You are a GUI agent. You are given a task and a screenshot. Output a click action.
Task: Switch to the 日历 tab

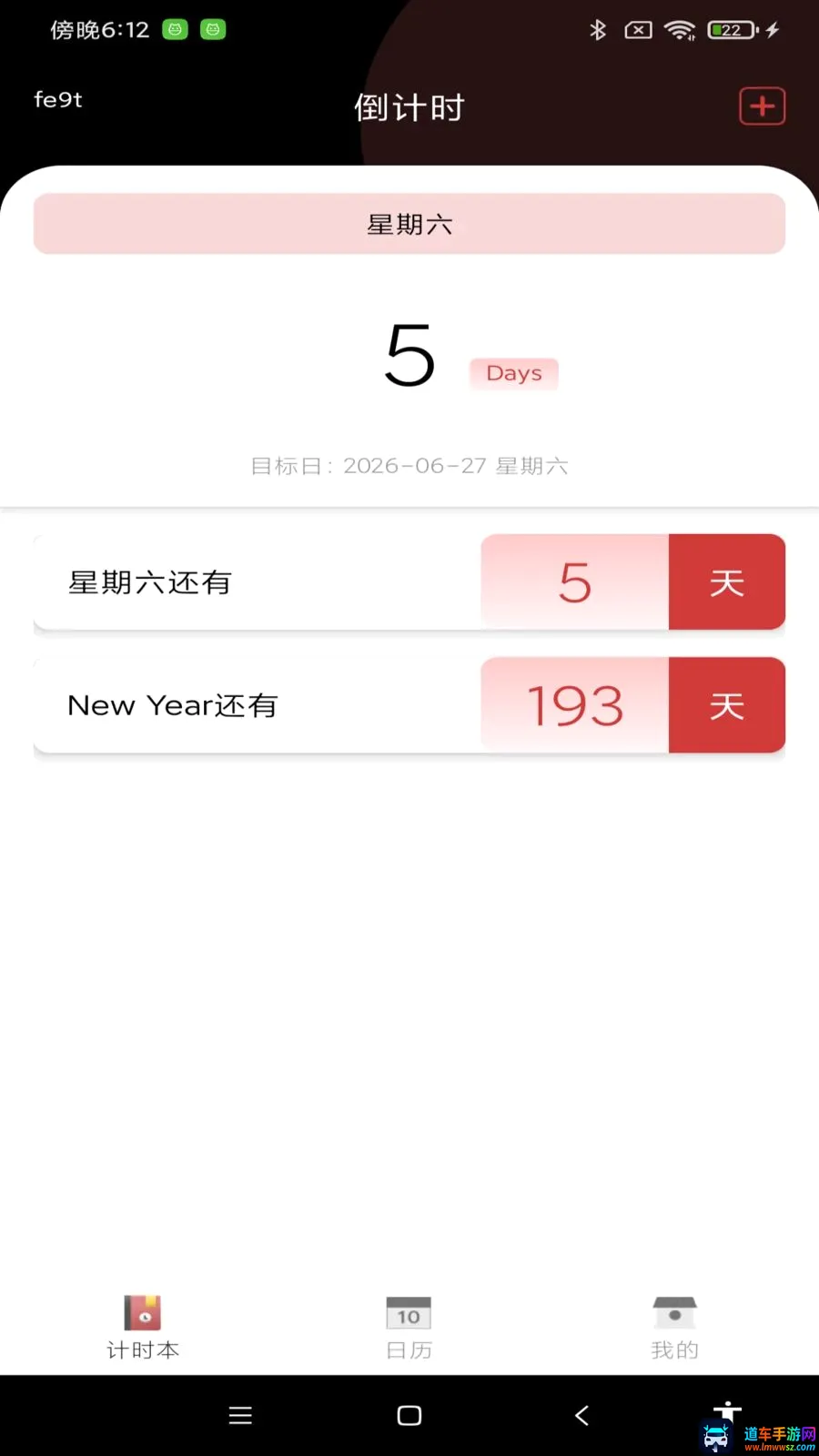pyautogui.click(x=409, y=1329)
